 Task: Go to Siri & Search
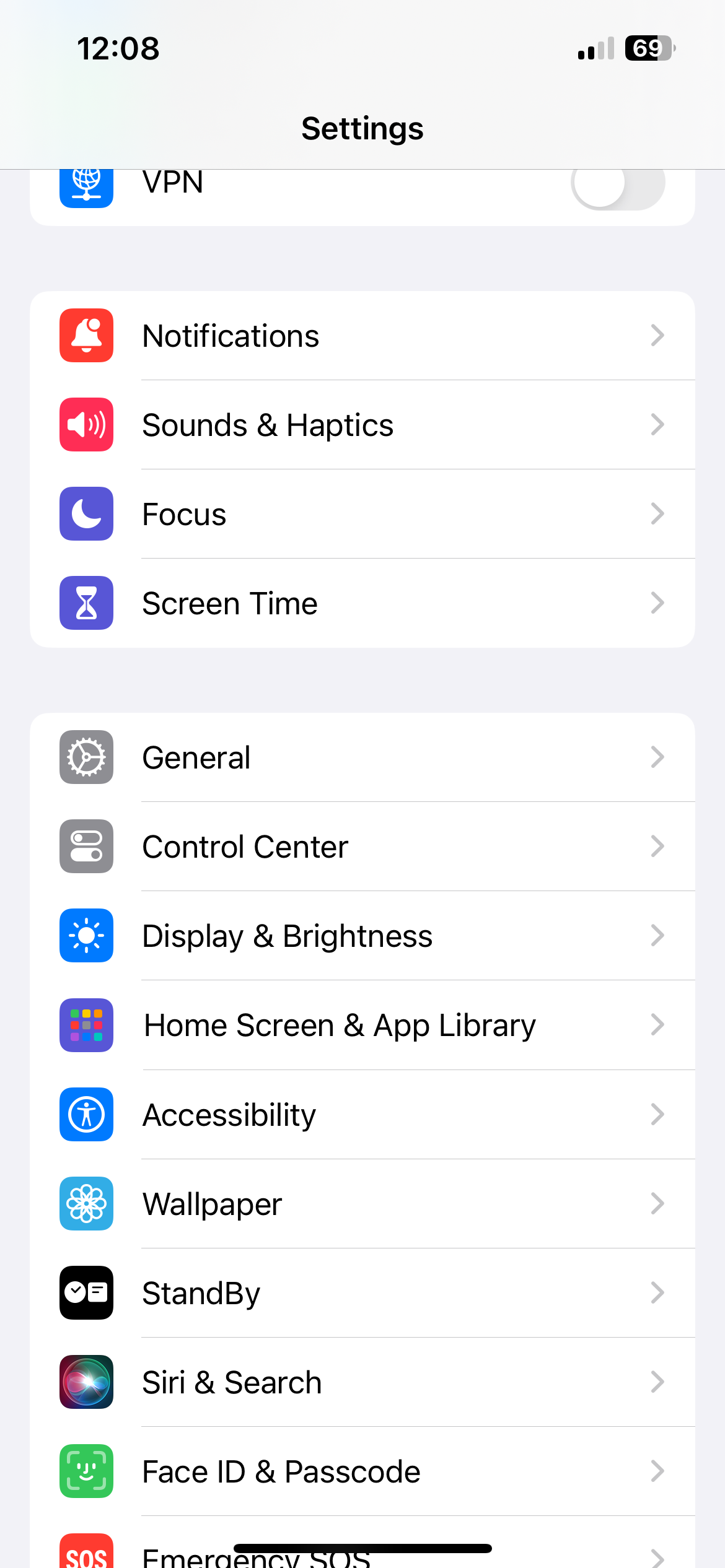(x=362, y=1382)
